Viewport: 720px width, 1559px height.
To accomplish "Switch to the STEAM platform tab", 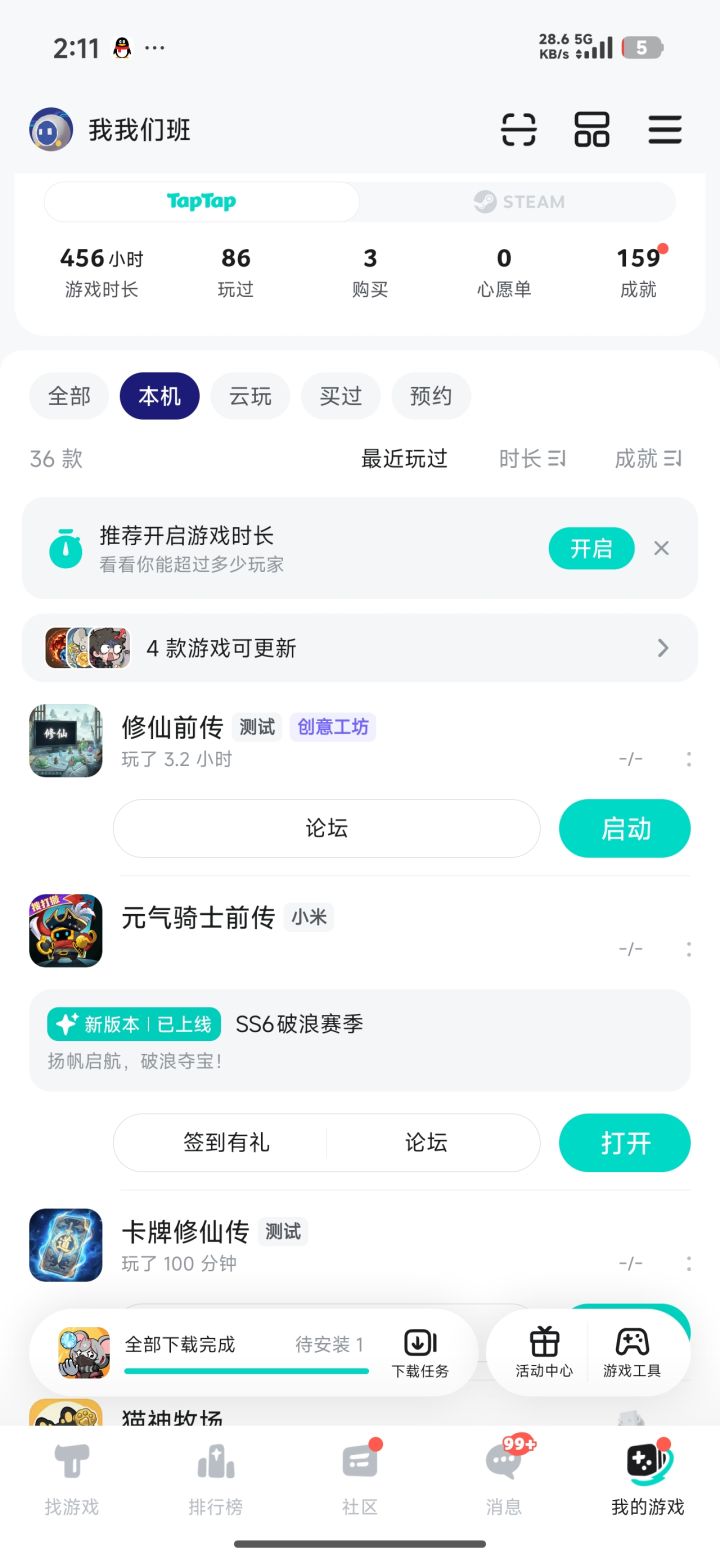I will click(x=519, y=202).
